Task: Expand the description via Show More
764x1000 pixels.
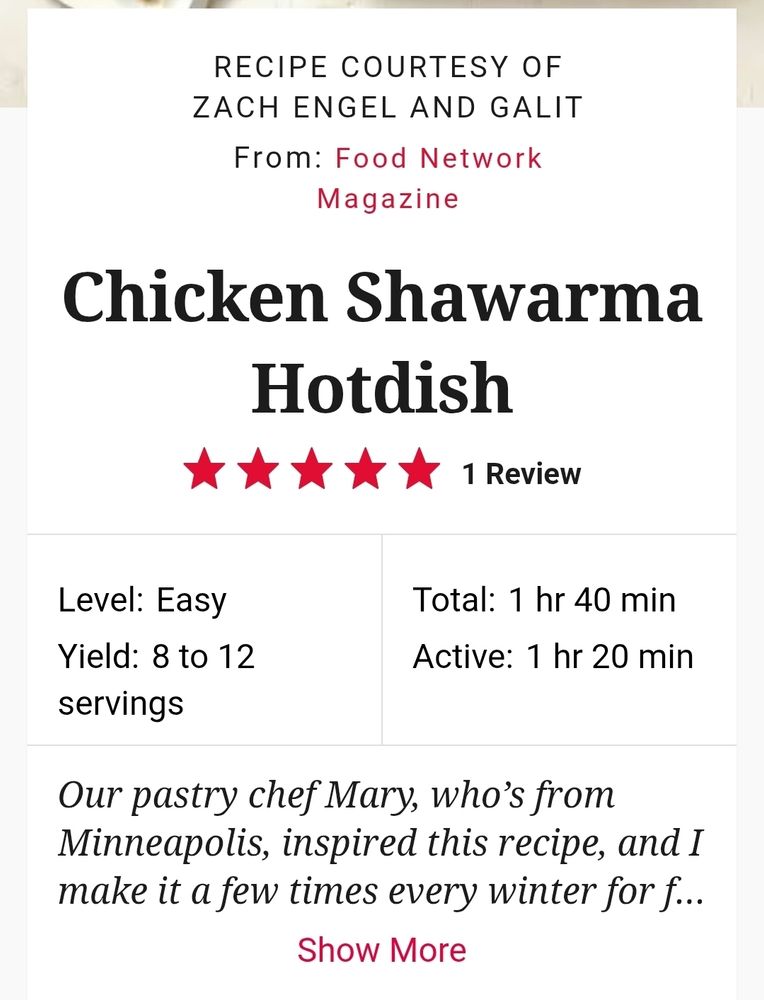Action: click(381, 949)
